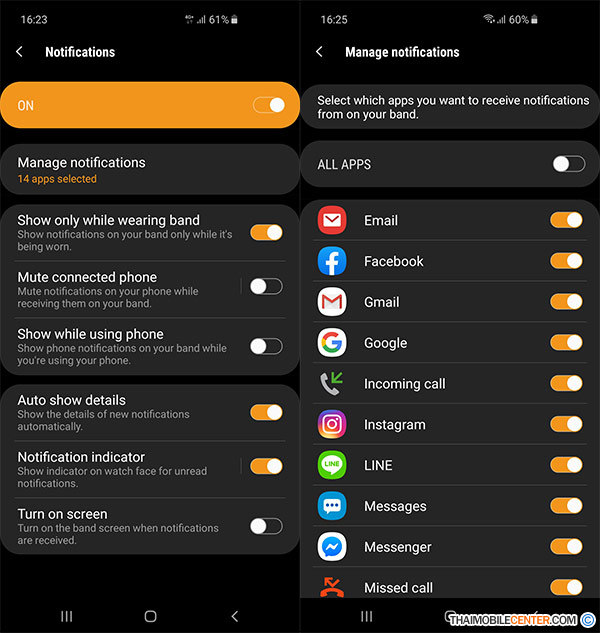Disable Email notifications on band
Image resolution: width=600 pixels, height=633 pixels.
566,220
